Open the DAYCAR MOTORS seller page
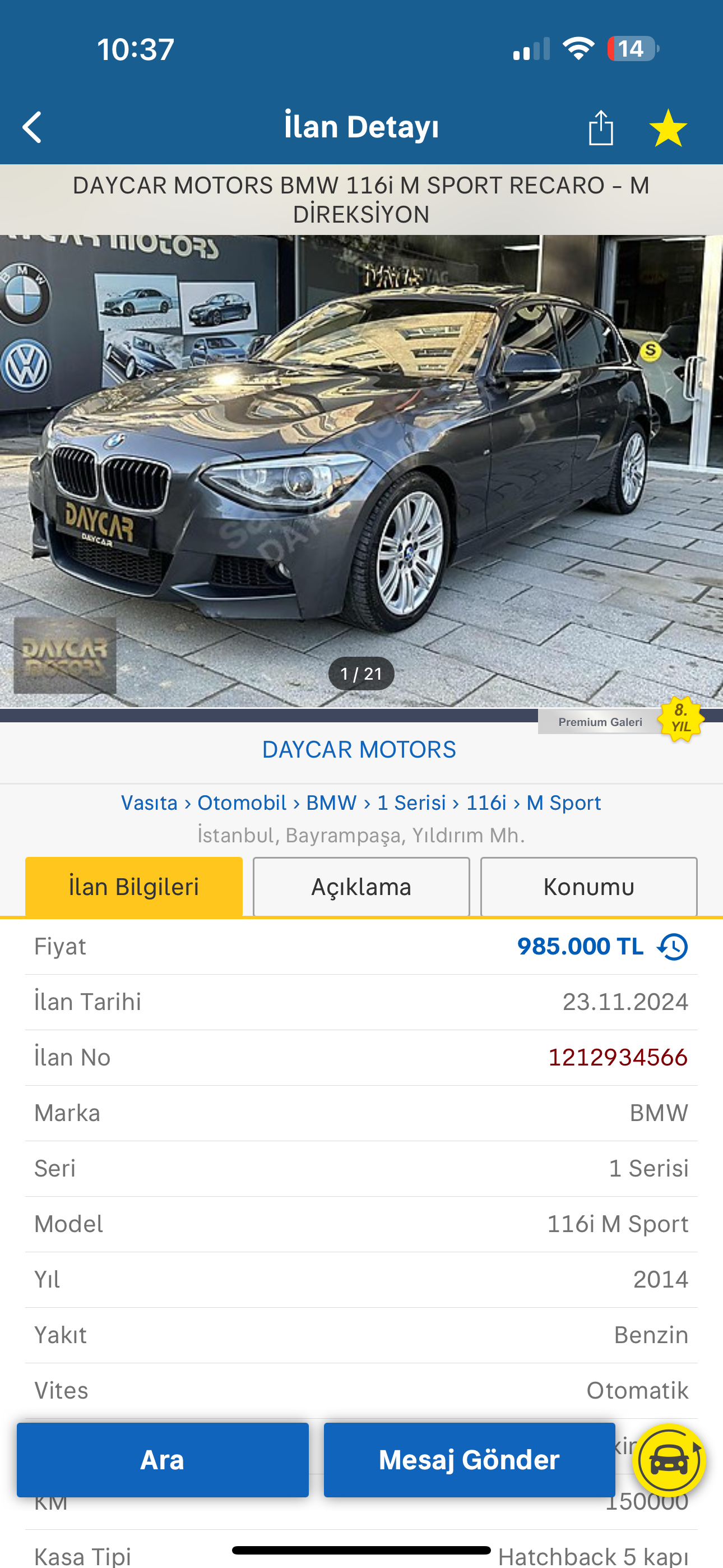723x1568 pixels. [359, 750]
